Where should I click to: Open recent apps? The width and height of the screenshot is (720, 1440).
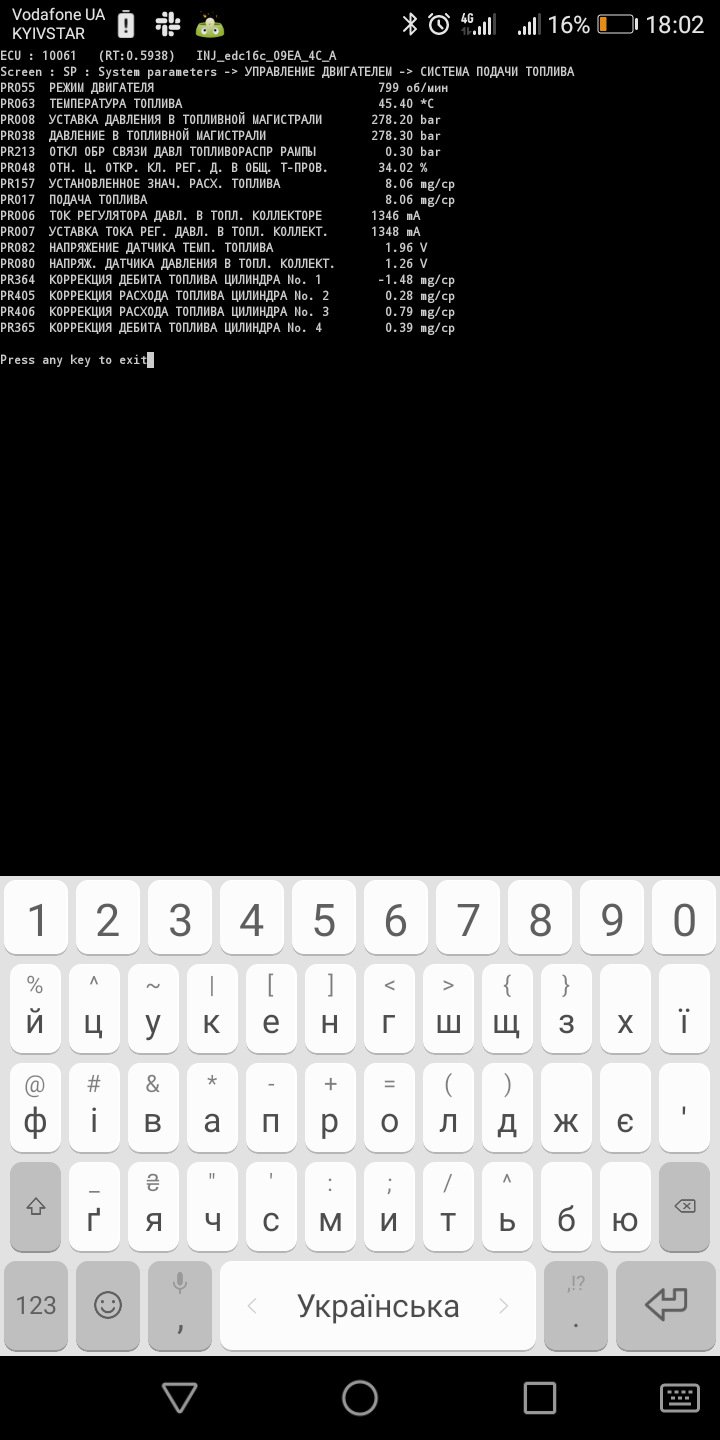point(540,1397)
